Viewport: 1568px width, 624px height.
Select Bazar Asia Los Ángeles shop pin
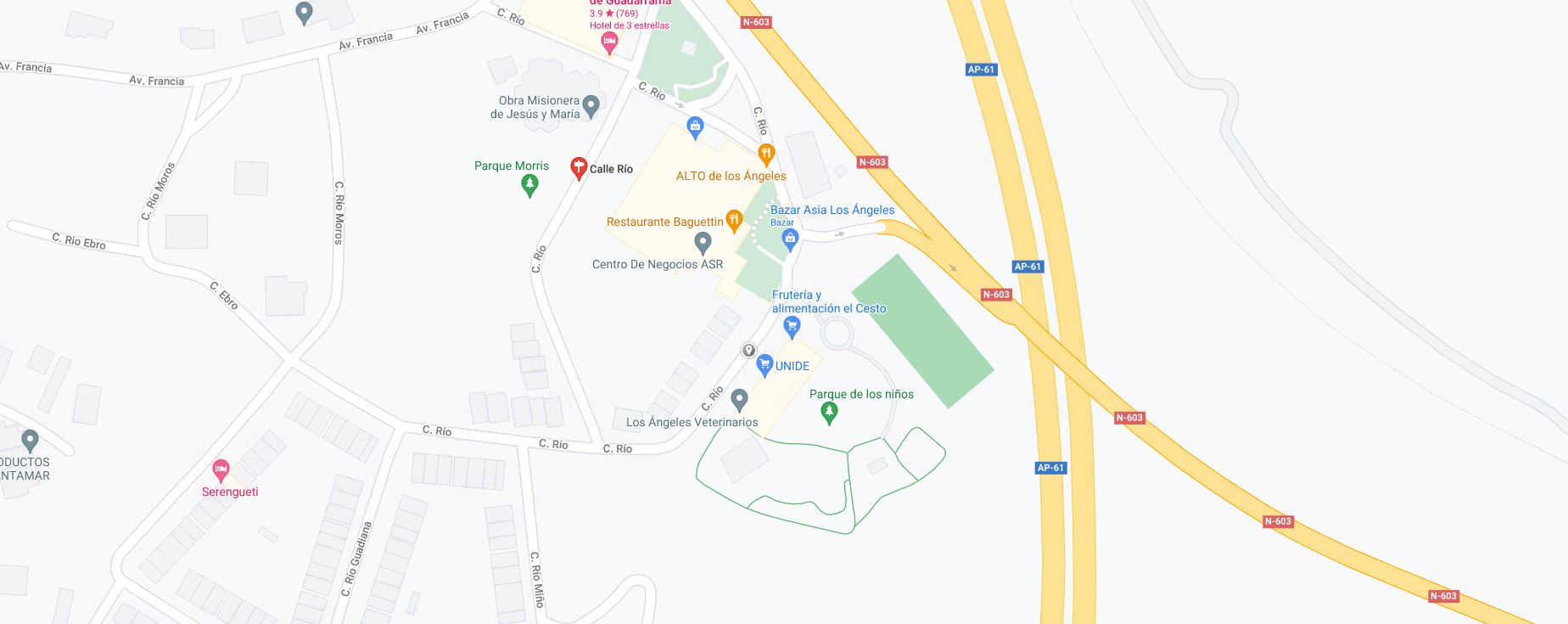pos(790,239)
